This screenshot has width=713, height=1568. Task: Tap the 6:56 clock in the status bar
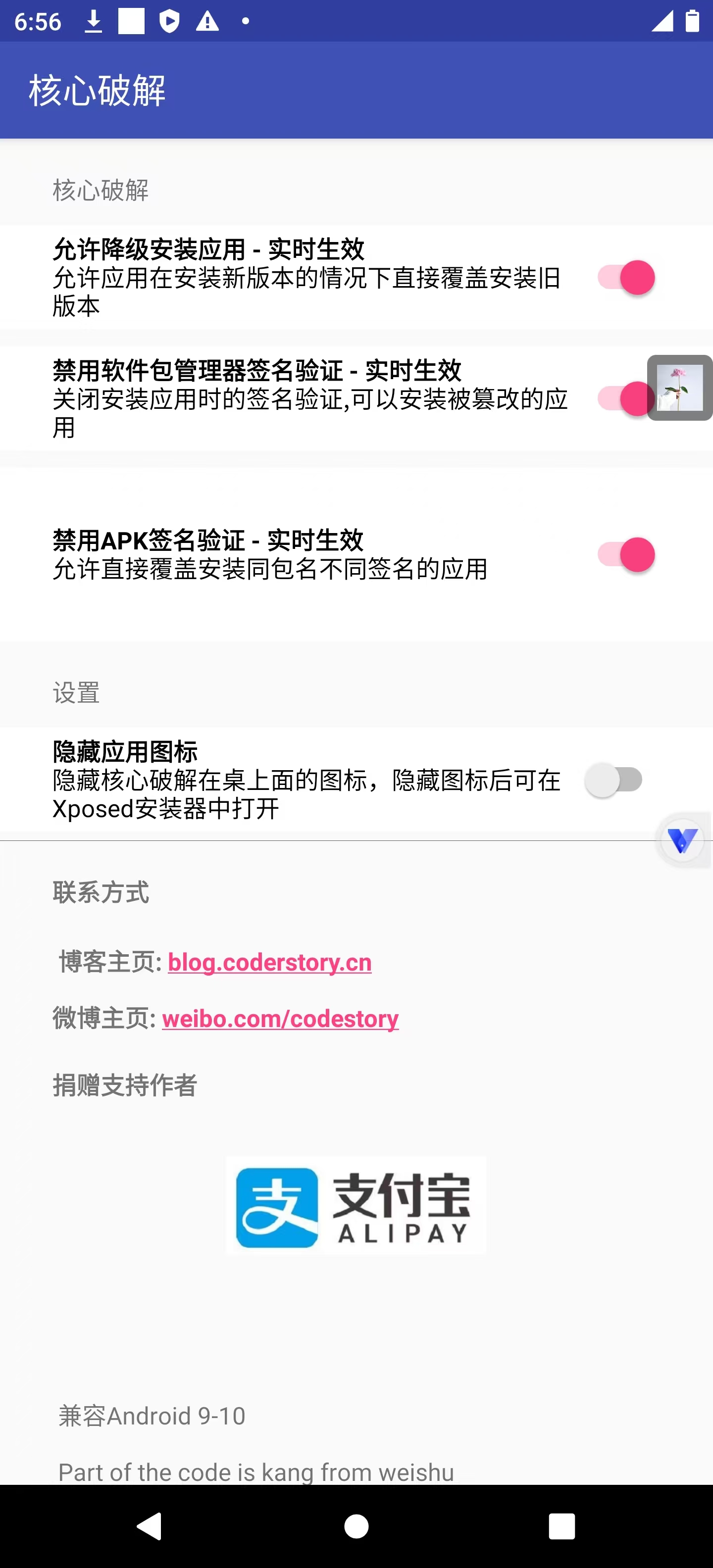38,21
